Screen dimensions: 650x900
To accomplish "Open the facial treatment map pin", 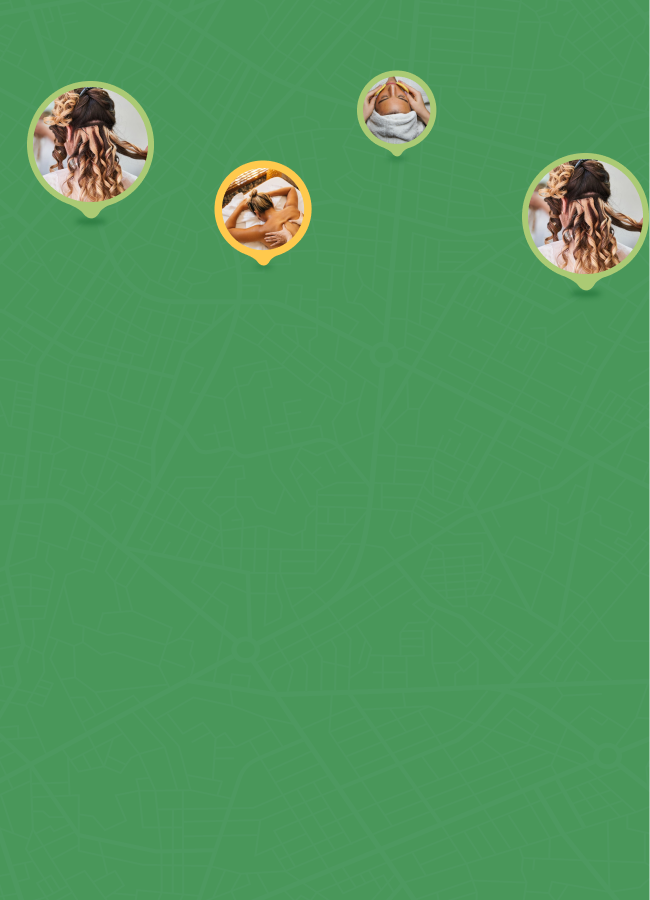I will [396, 110].
